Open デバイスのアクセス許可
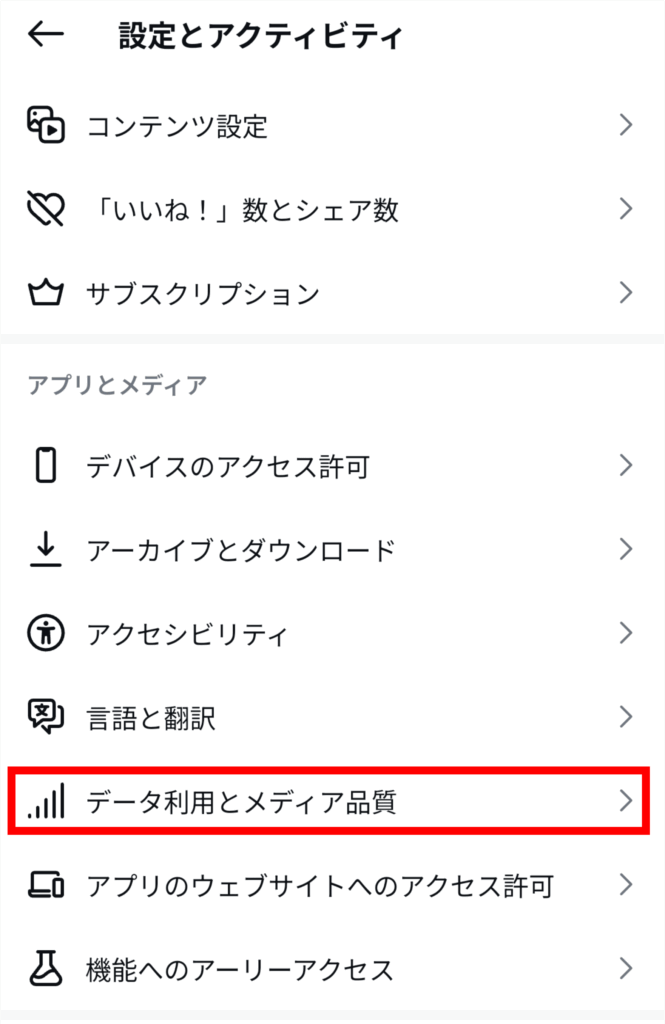665x1024 pixels. (330, 466)
